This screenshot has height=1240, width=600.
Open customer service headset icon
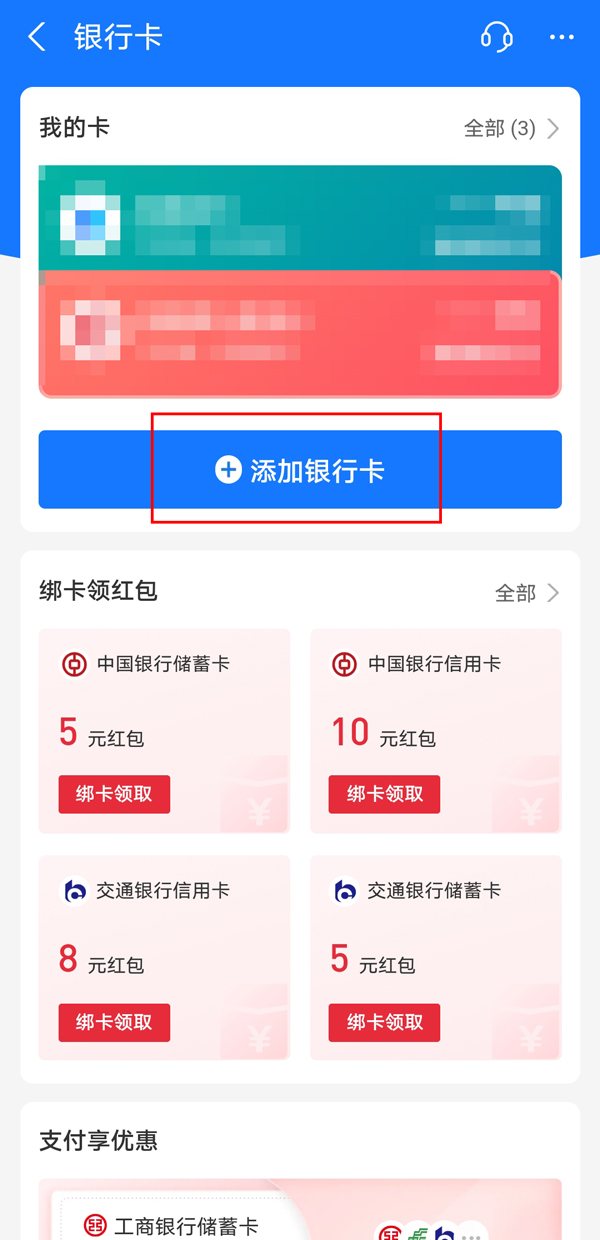click(x=497, y=38)
